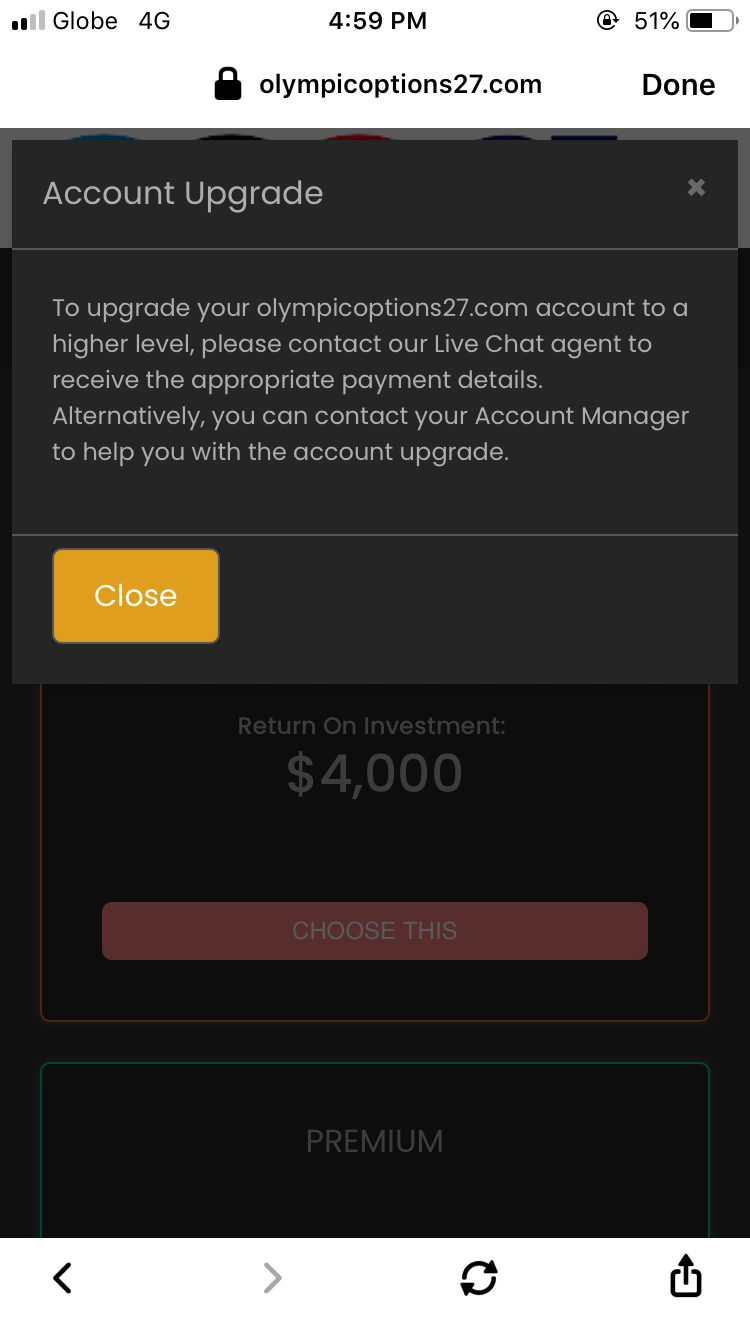
Task: Open the share sheet
Action: point(685,1275)
